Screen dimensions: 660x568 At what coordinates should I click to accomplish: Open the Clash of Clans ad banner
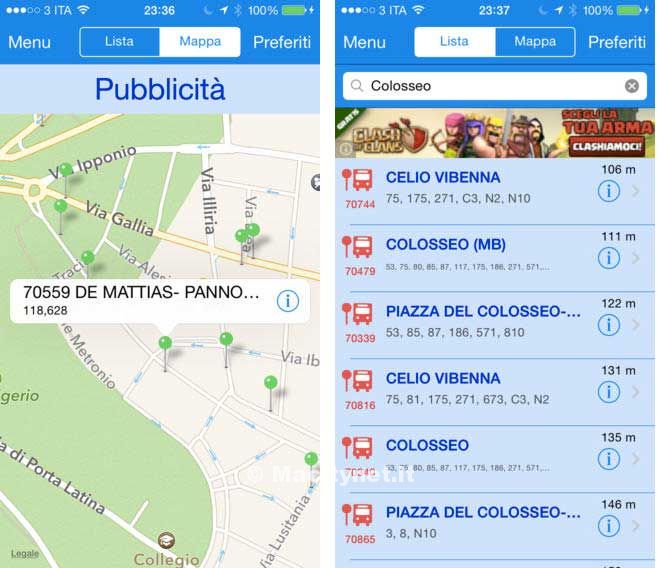click(x=495, y=134)
